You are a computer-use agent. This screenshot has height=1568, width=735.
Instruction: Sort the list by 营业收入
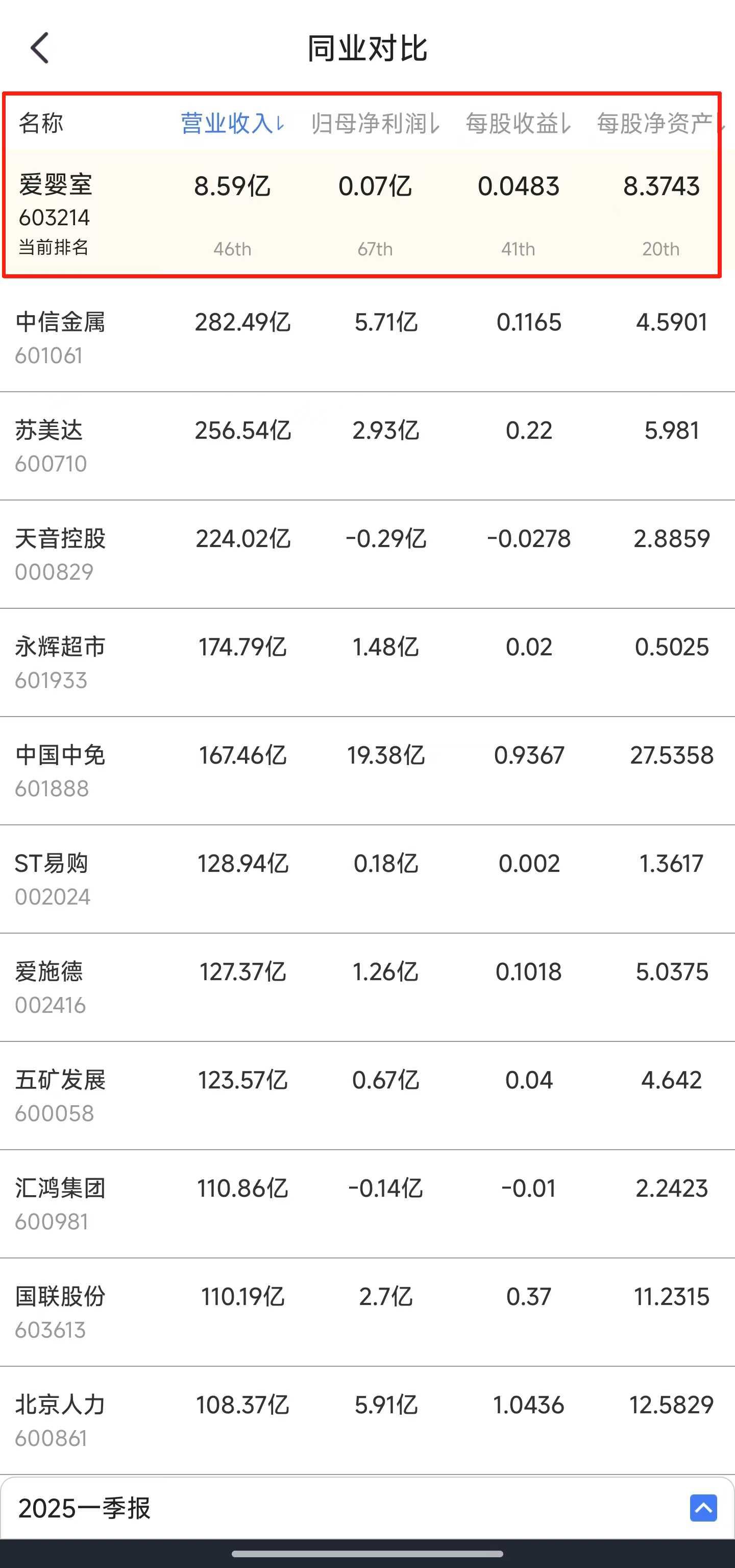pos(232,124)
